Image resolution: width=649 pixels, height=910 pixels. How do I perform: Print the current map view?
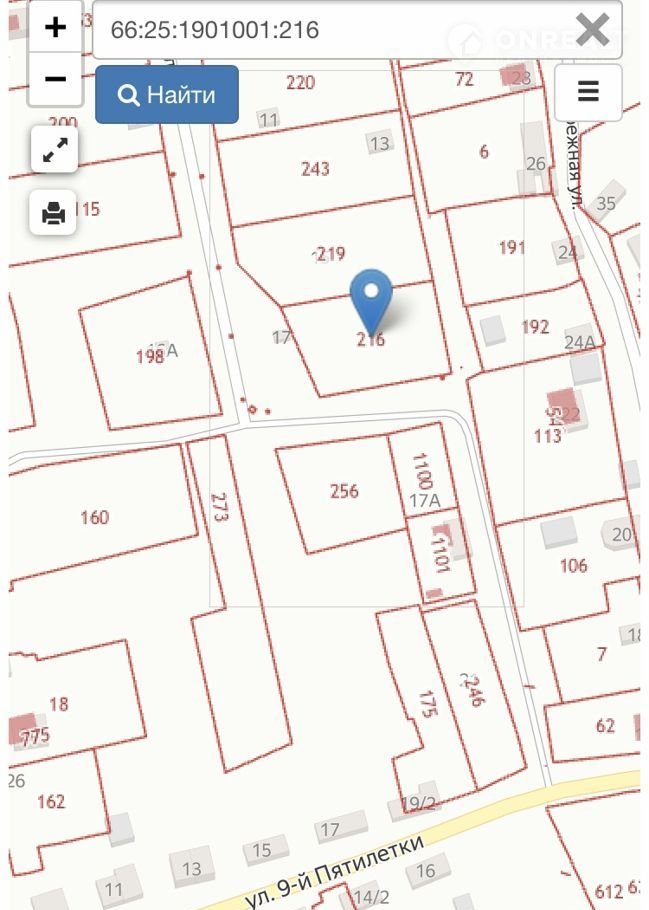click(54, 212)
